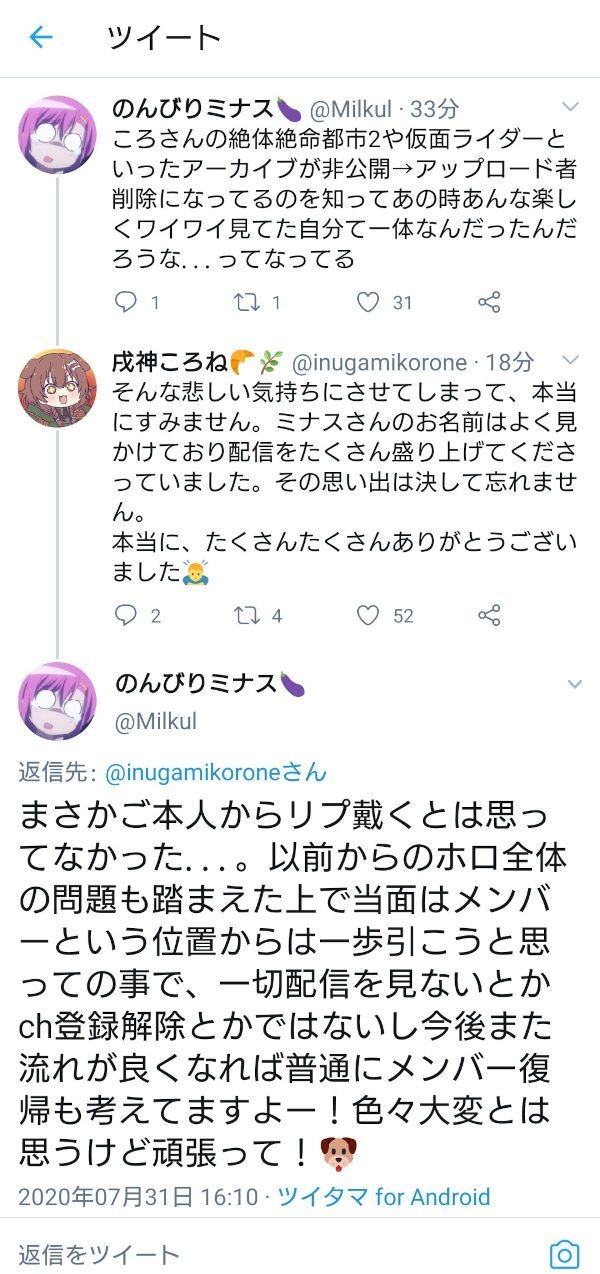Image resolution: width=600 pixels, height=1274 pixels.
Task: Open the @inugamikorone reply-to link
Action: click(215, 772)
